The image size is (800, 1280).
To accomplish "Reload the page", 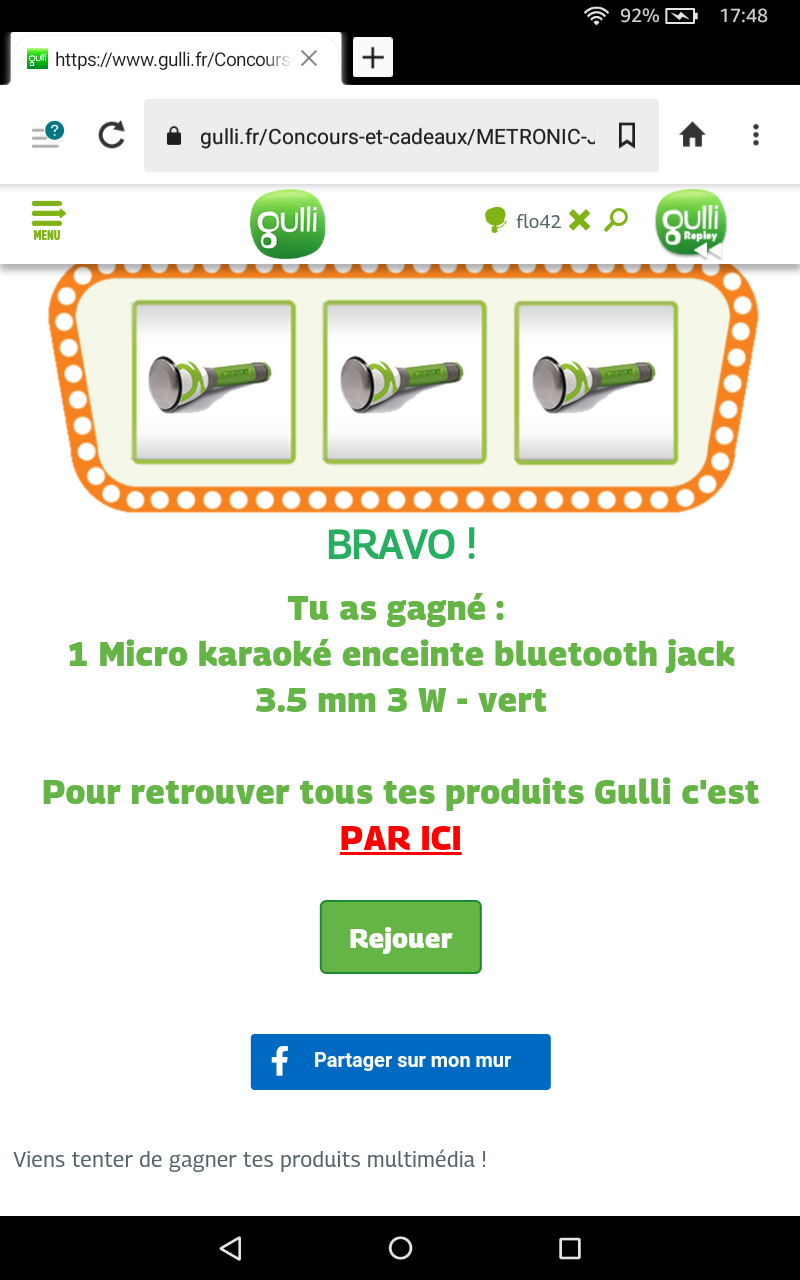I will tap(112, 135).
